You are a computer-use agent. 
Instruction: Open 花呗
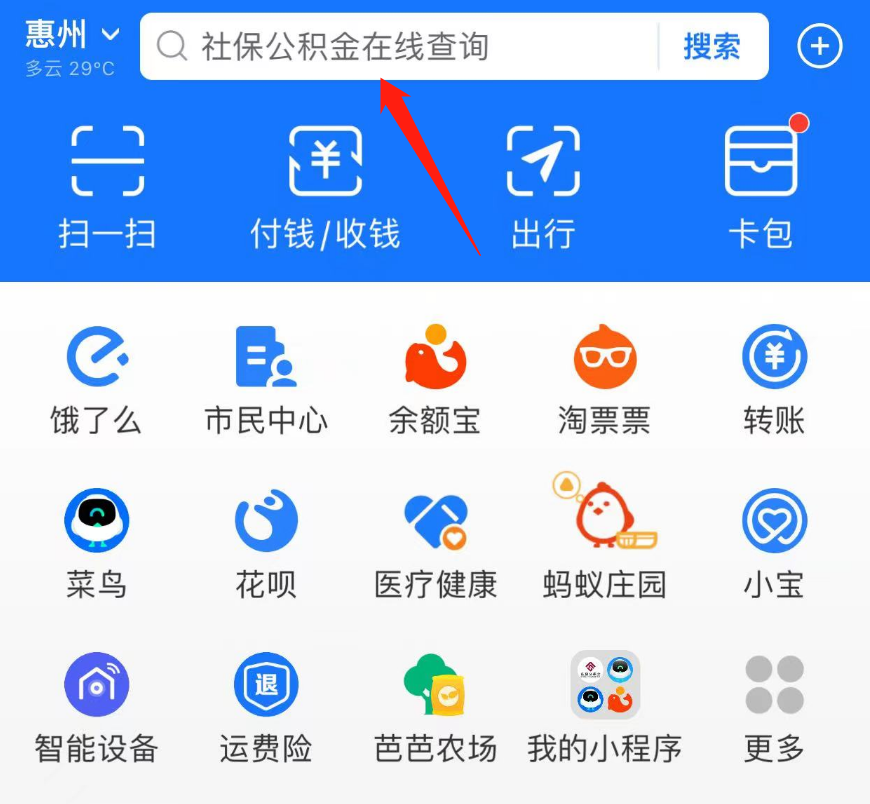266,541
